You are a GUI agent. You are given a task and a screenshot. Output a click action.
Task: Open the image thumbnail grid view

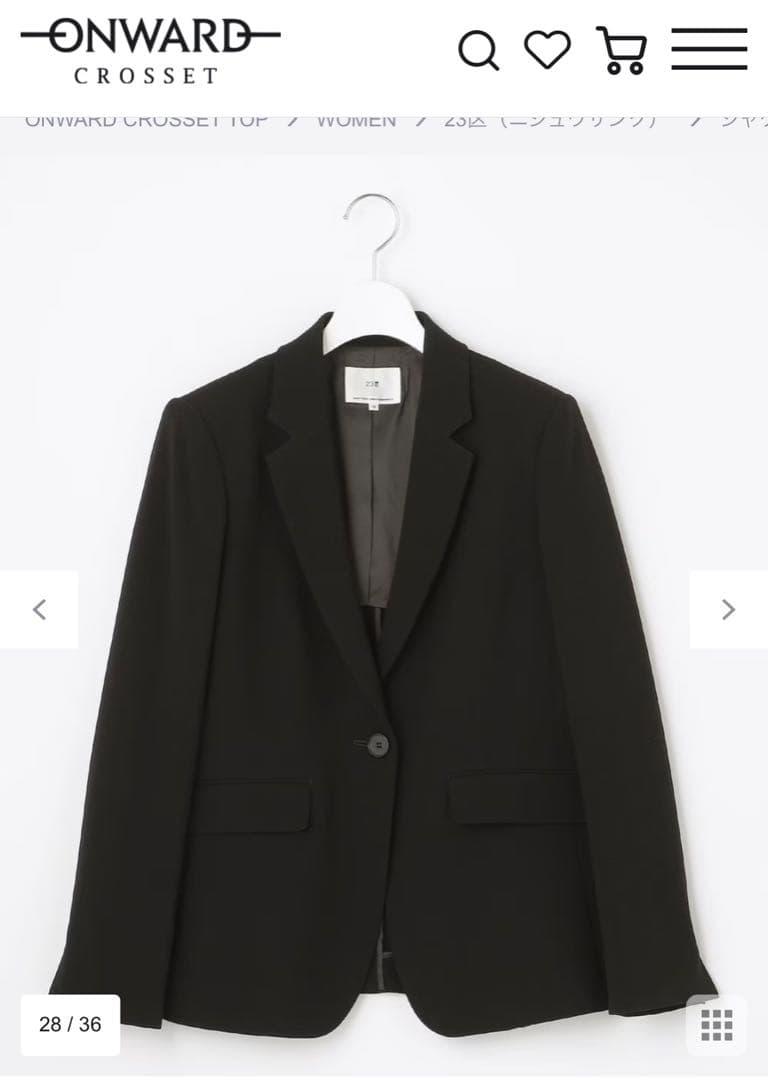[717, 1025]
